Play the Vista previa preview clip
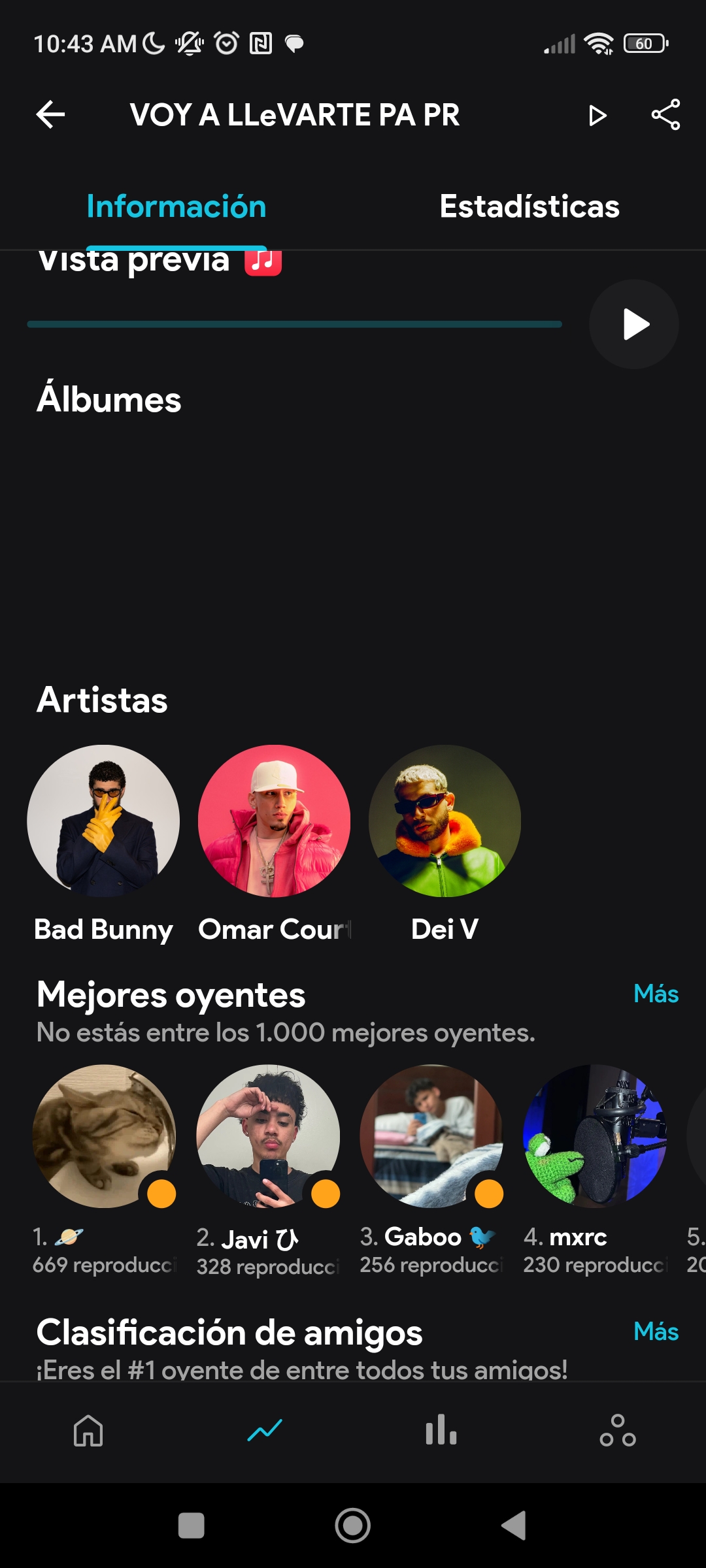Screen dimensions: 706x1568 (633, 324)
